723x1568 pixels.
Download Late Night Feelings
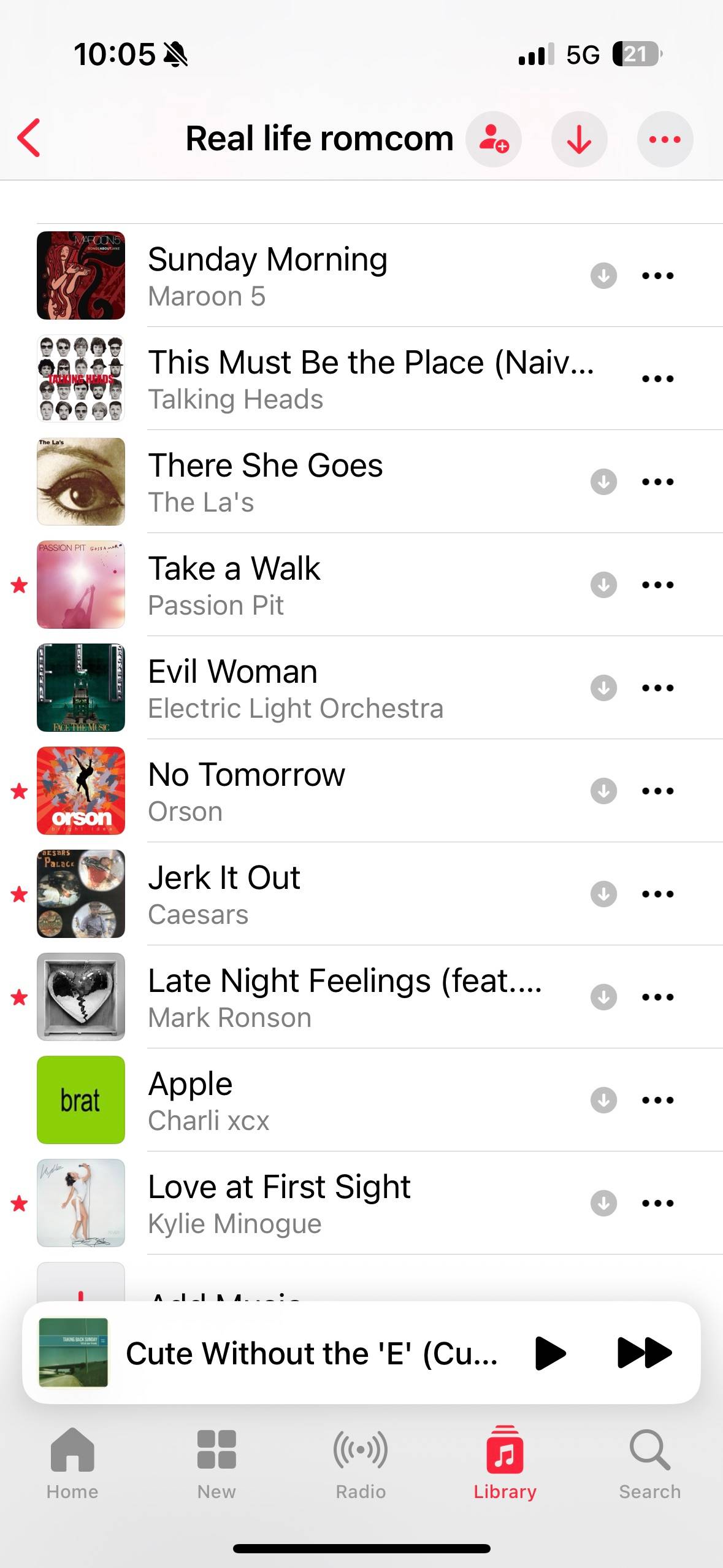604,997
